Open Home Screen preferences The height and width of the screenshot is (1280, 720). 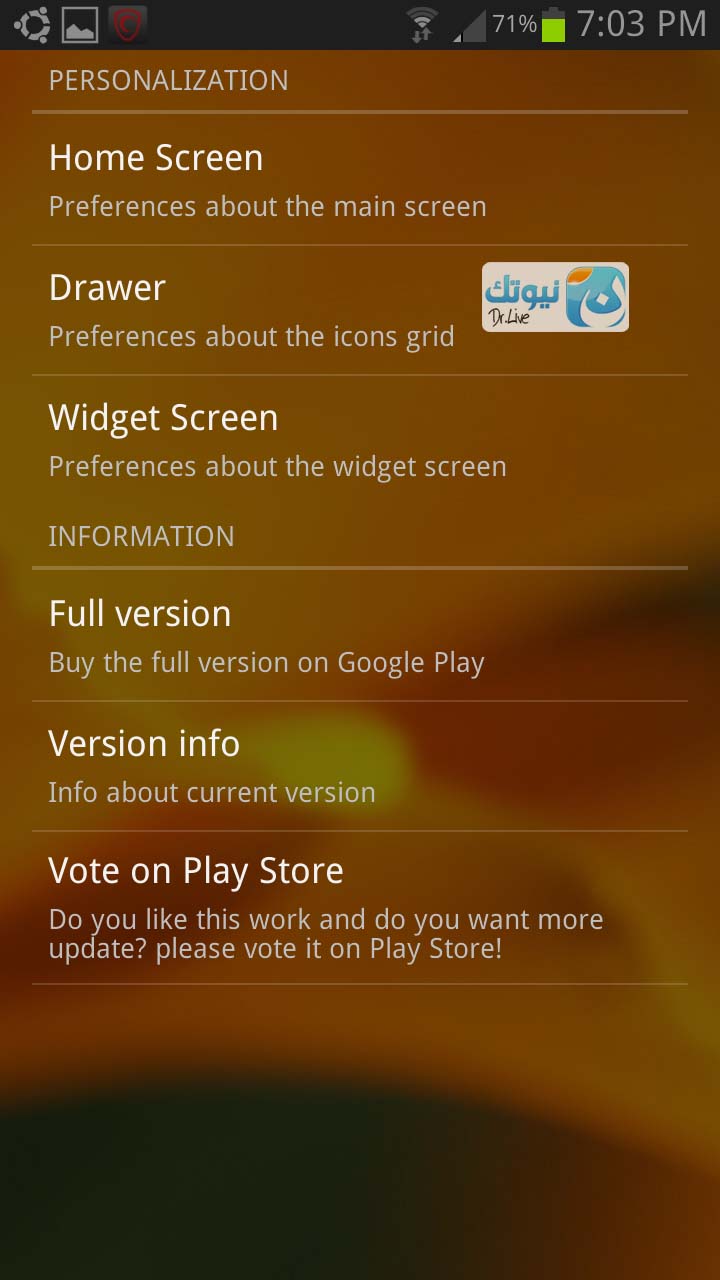360,180
